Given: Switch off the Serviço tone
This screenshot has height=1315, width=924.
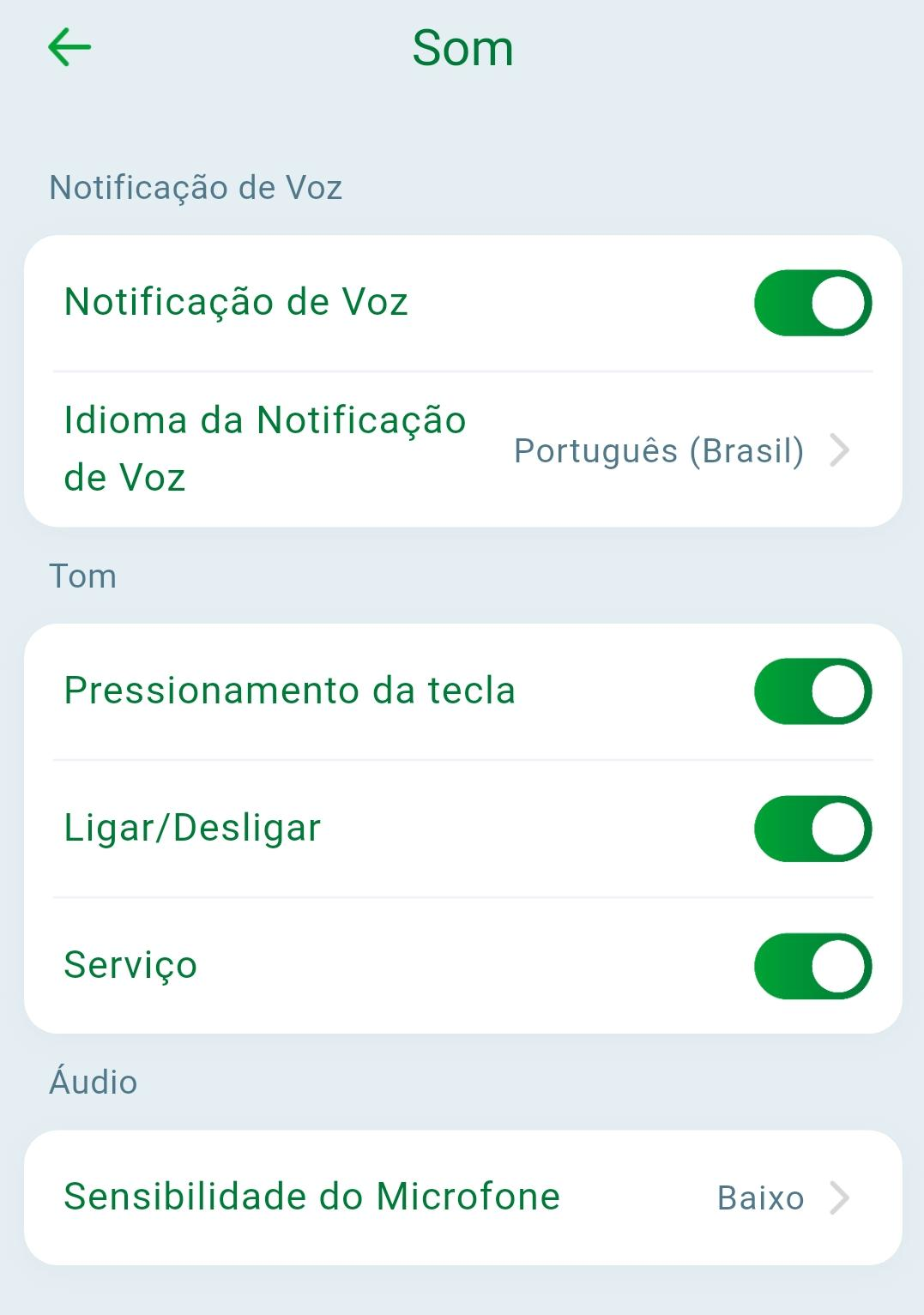Looking at the screenshot, I should click(812, 966).
